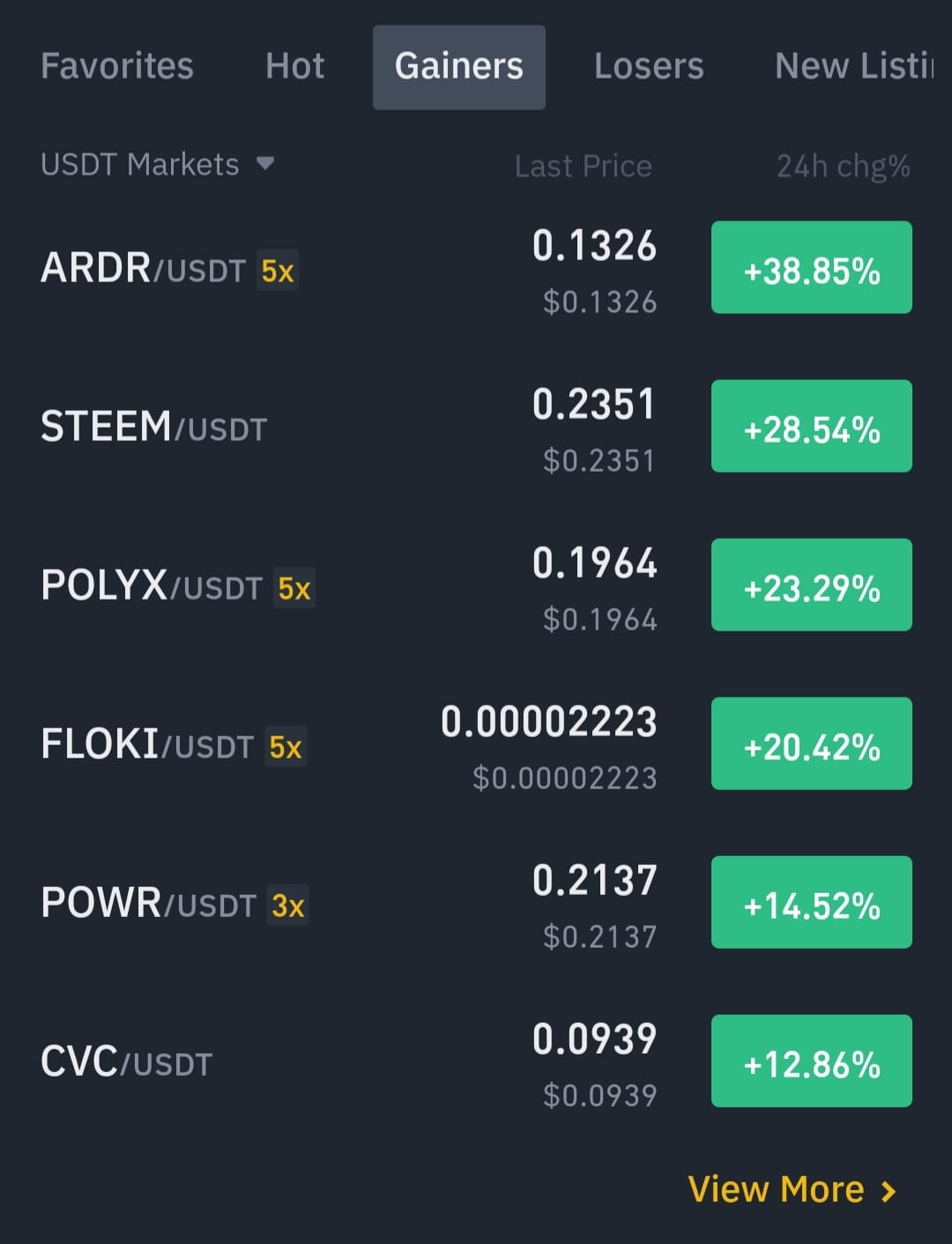The image size is (952, 1244).
Task: Switch to the Gainers tab
Action: click(x=458, y=66)
